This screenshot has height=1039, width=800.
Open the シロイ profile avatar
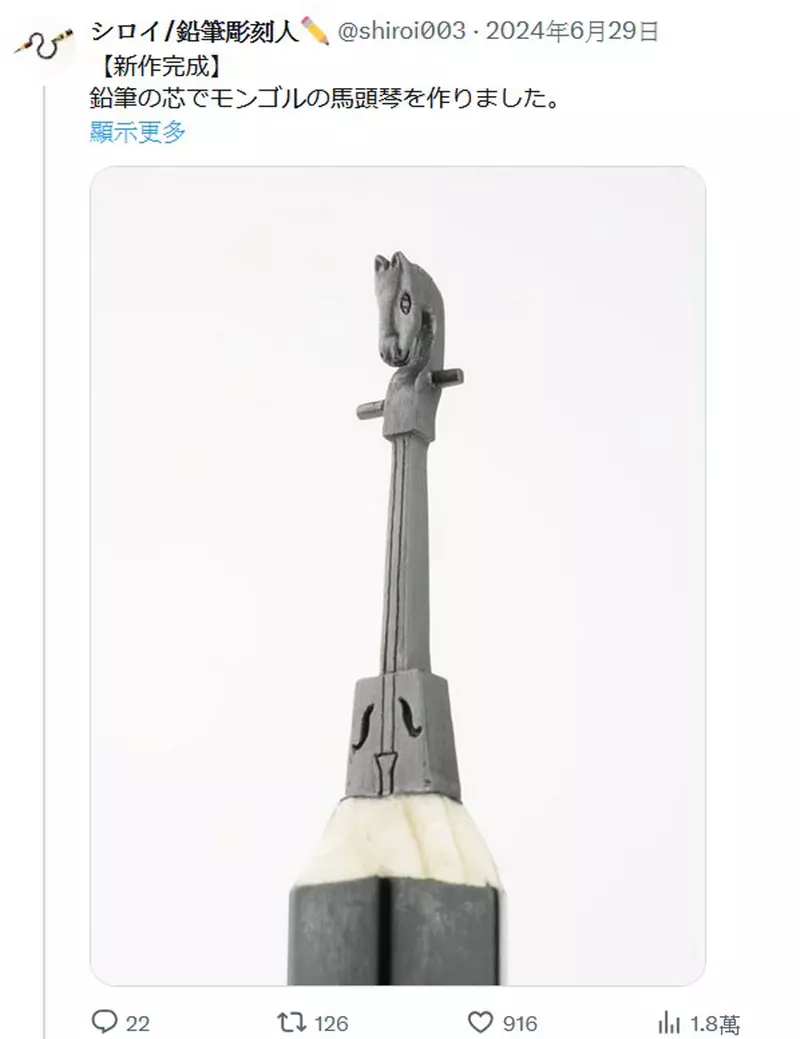(44, 44)
